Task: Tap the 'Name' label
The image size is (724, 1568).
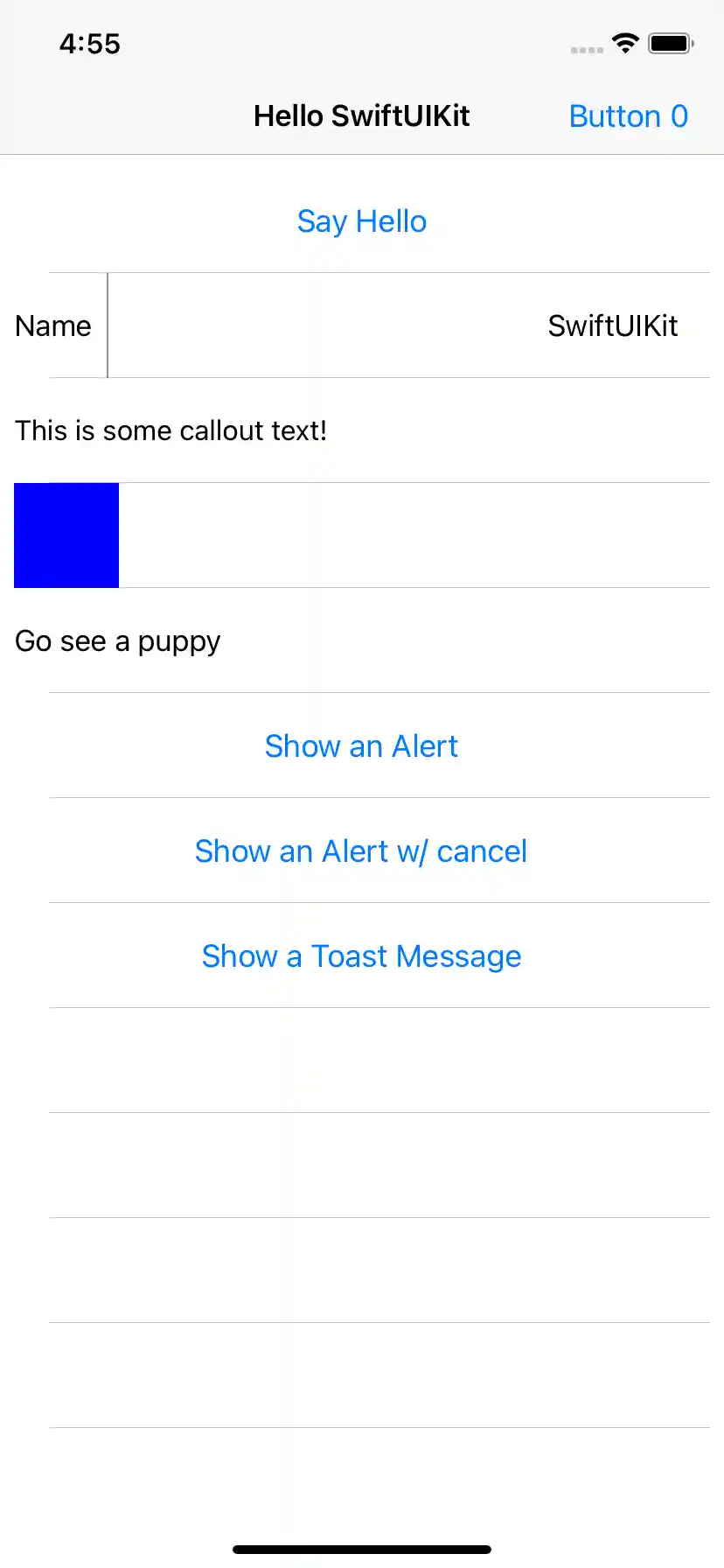Action: coord(52,325)
